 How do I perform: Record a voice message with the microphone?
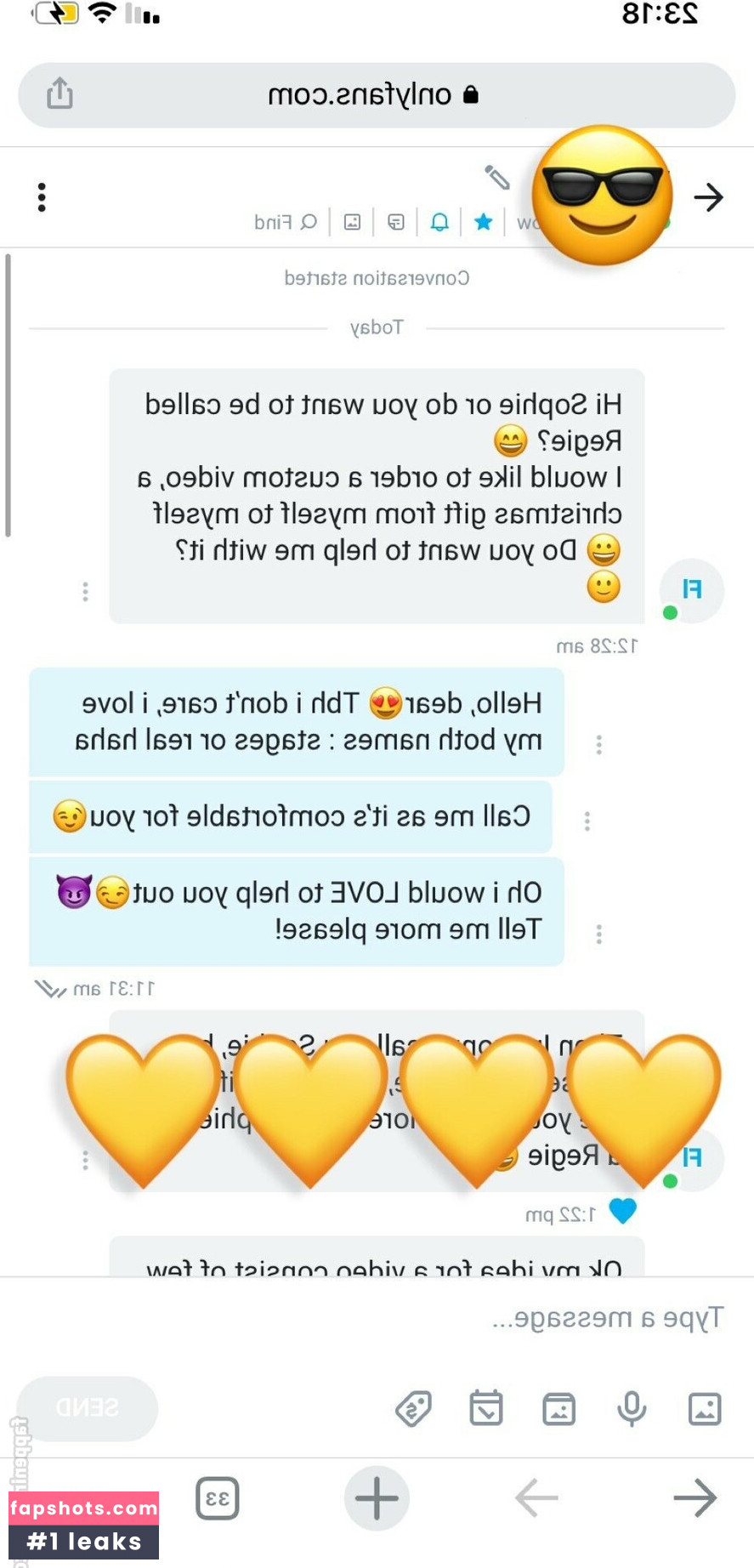632,1409
